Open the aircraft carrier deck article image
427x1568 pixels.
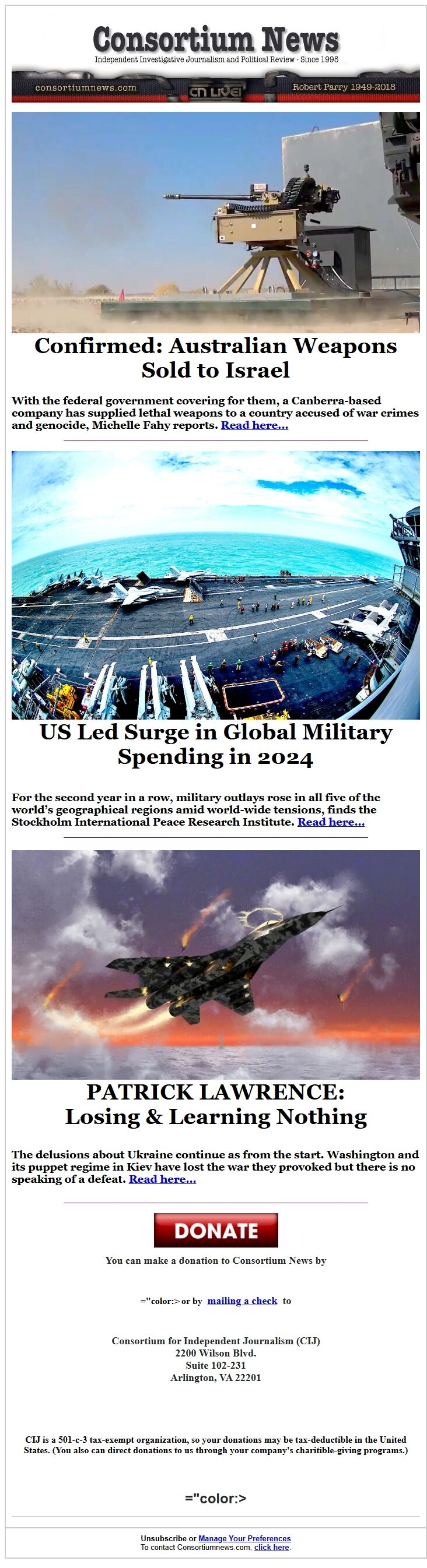pos(216,585)
